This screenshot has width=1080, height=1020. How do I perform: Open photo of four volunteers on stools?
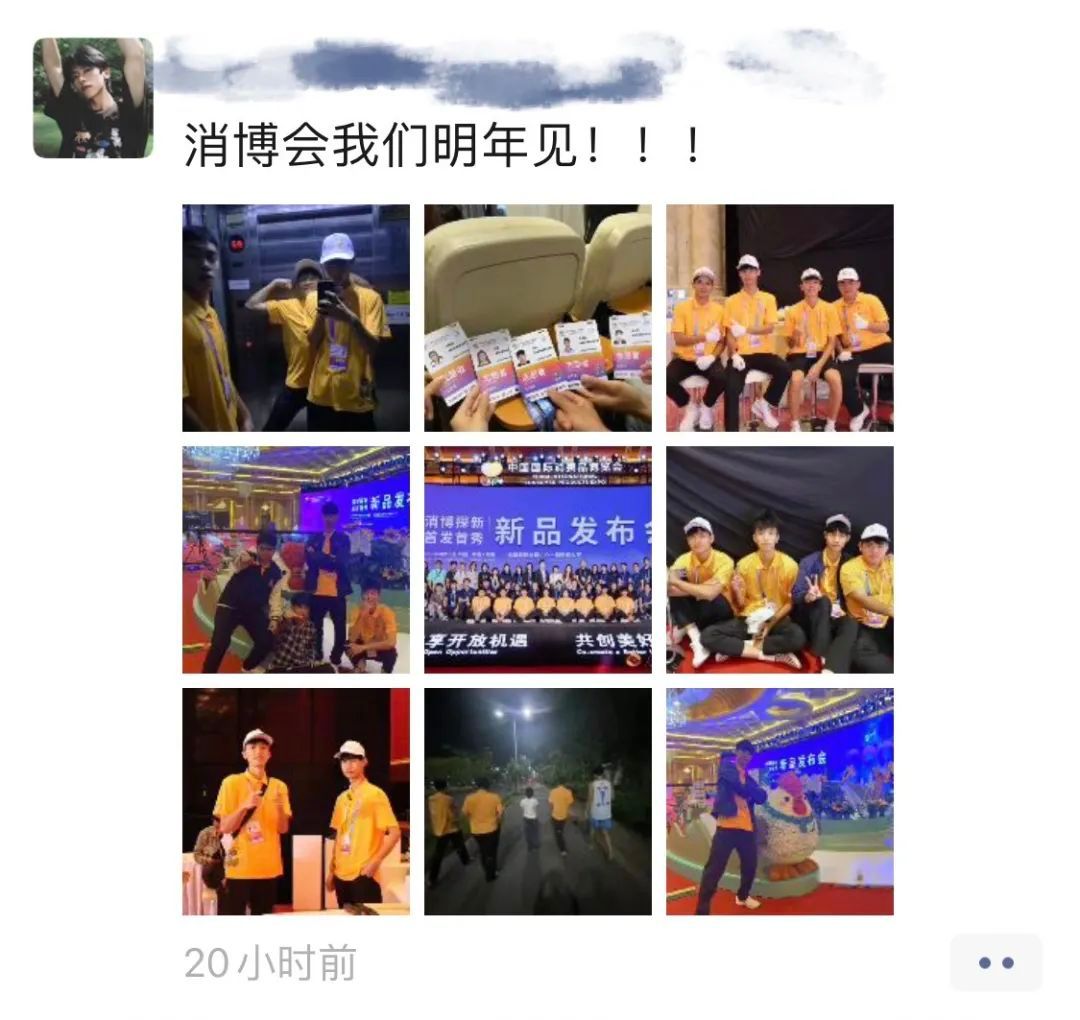[780, 318]
